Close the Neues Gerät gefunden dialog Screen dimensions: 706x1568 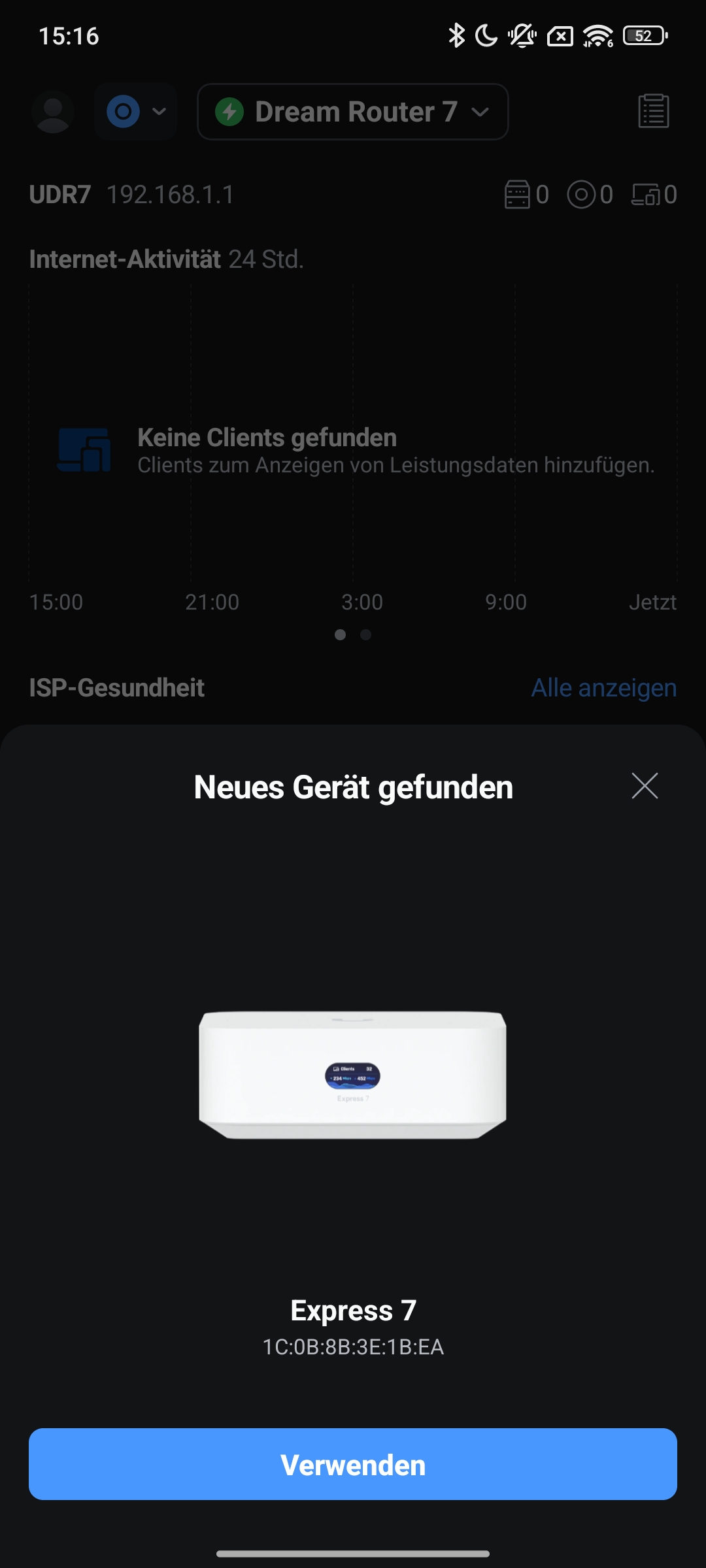coord(645,786)
